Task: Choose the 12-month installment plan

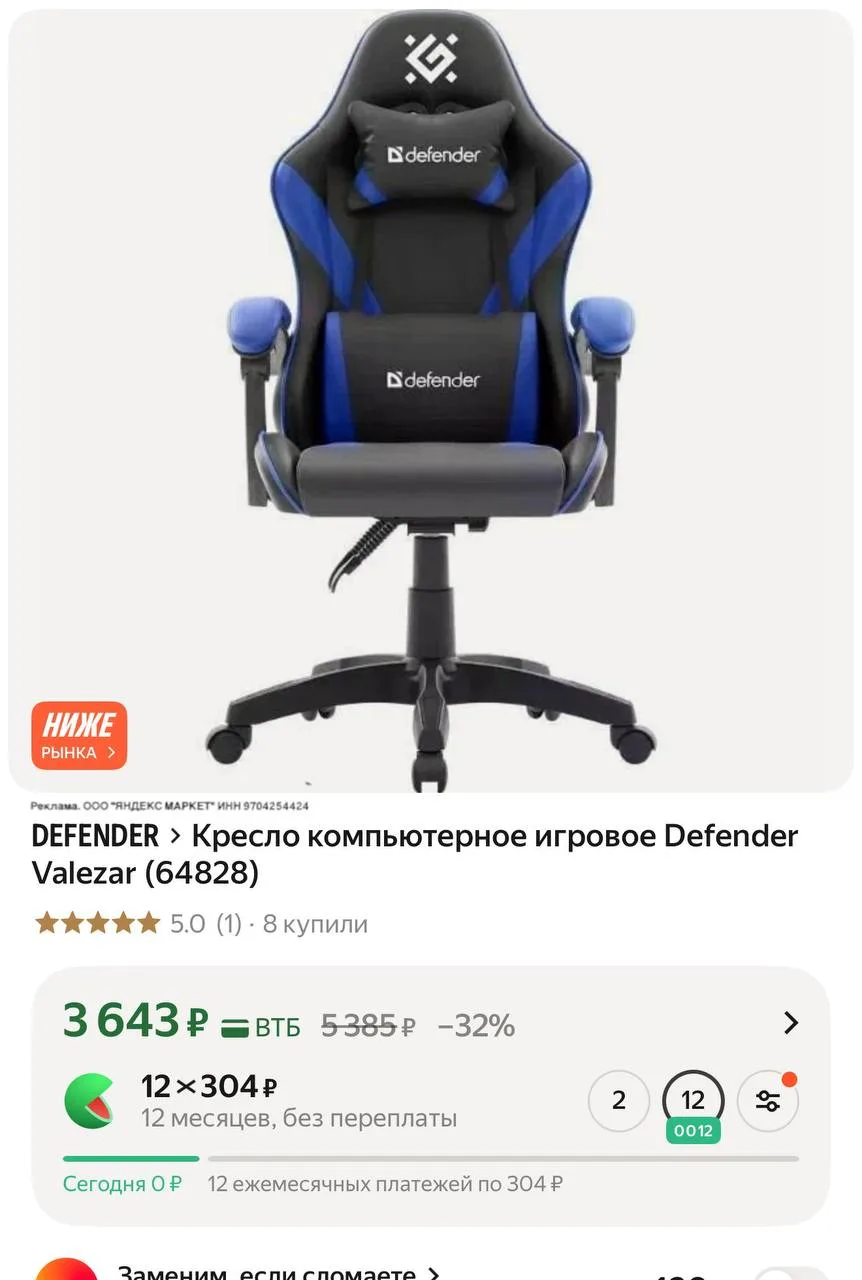Action: click(x=693, y=1101)
